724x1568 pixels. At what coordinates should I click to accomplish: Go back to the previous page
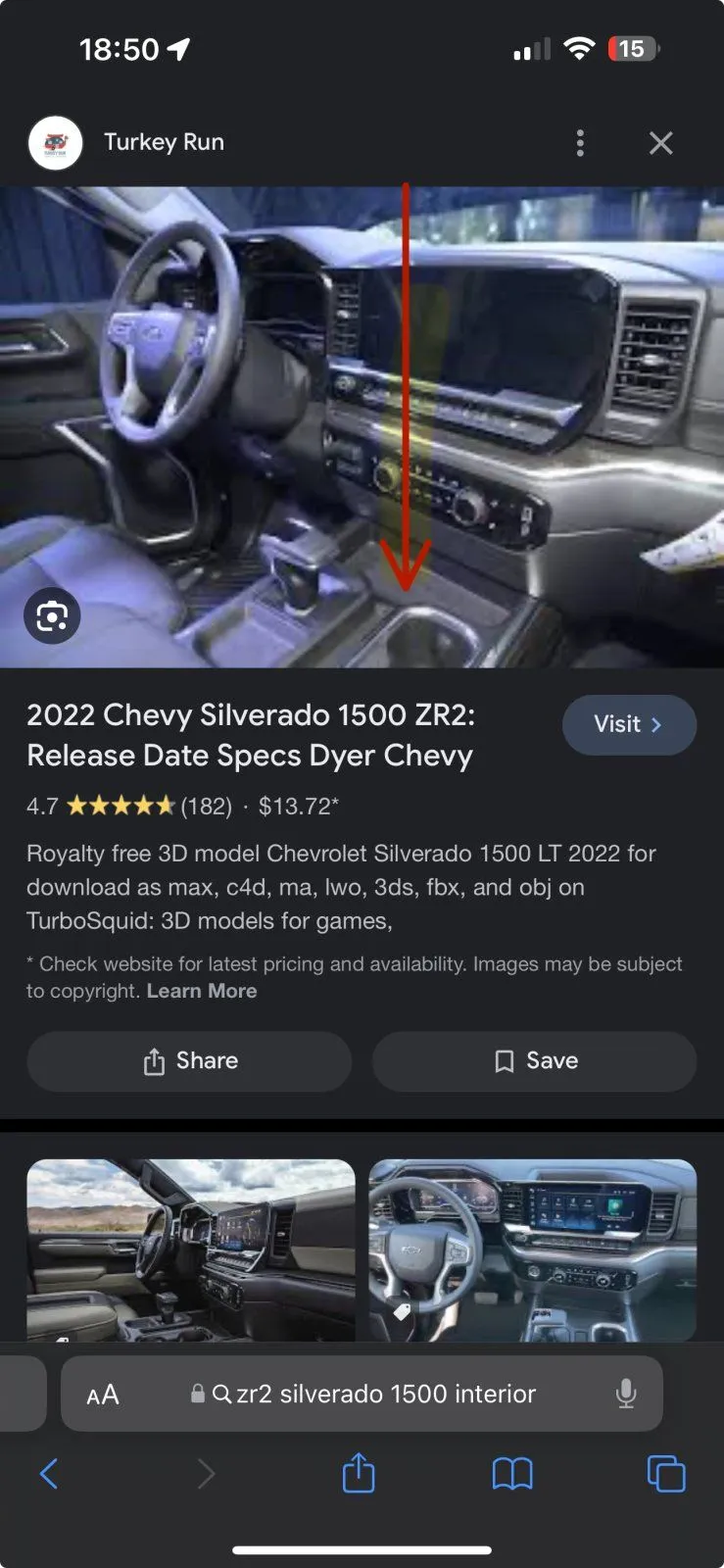click(49, 1474)
